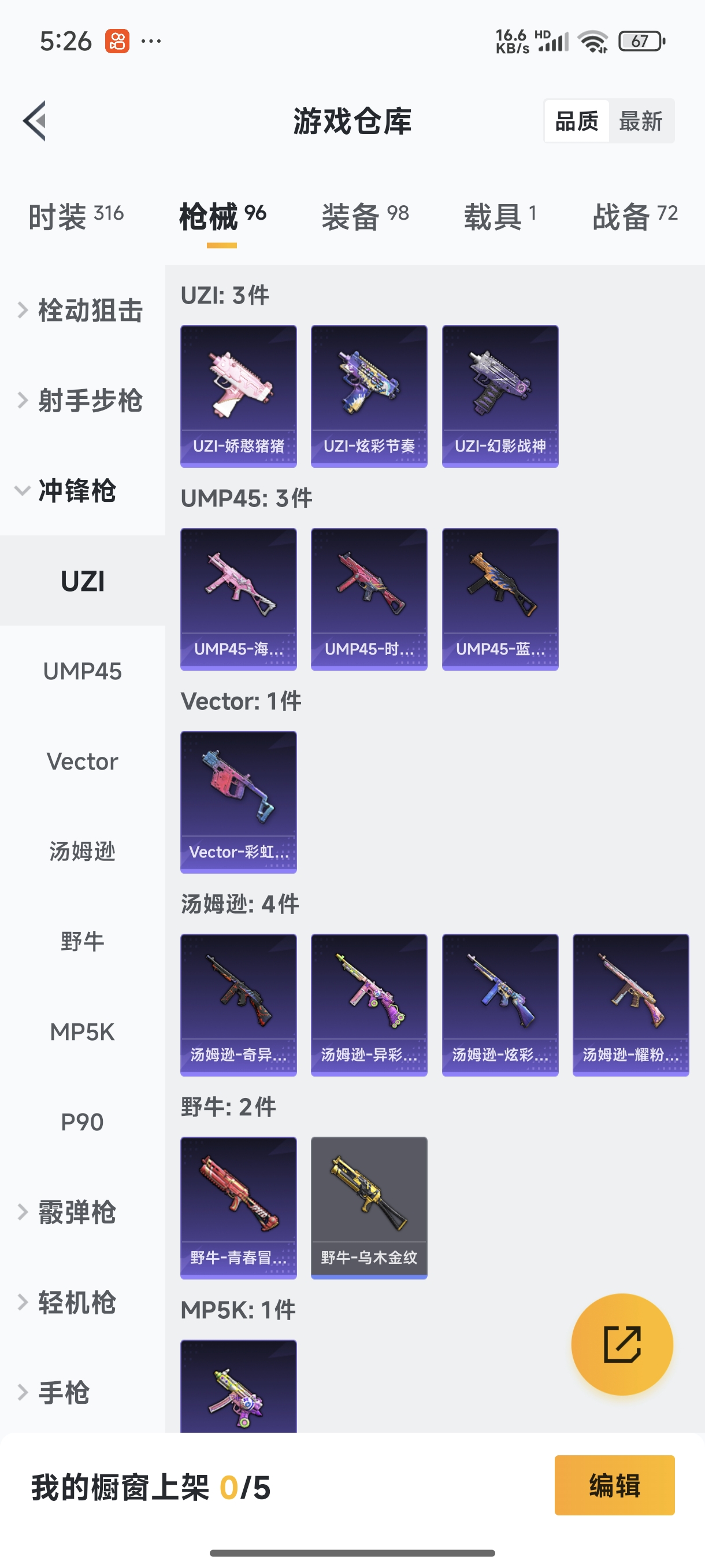The image size is (705, 1568).
Task: Select the 野牛-乌木金纹 skin
Action: point(369,1207)
